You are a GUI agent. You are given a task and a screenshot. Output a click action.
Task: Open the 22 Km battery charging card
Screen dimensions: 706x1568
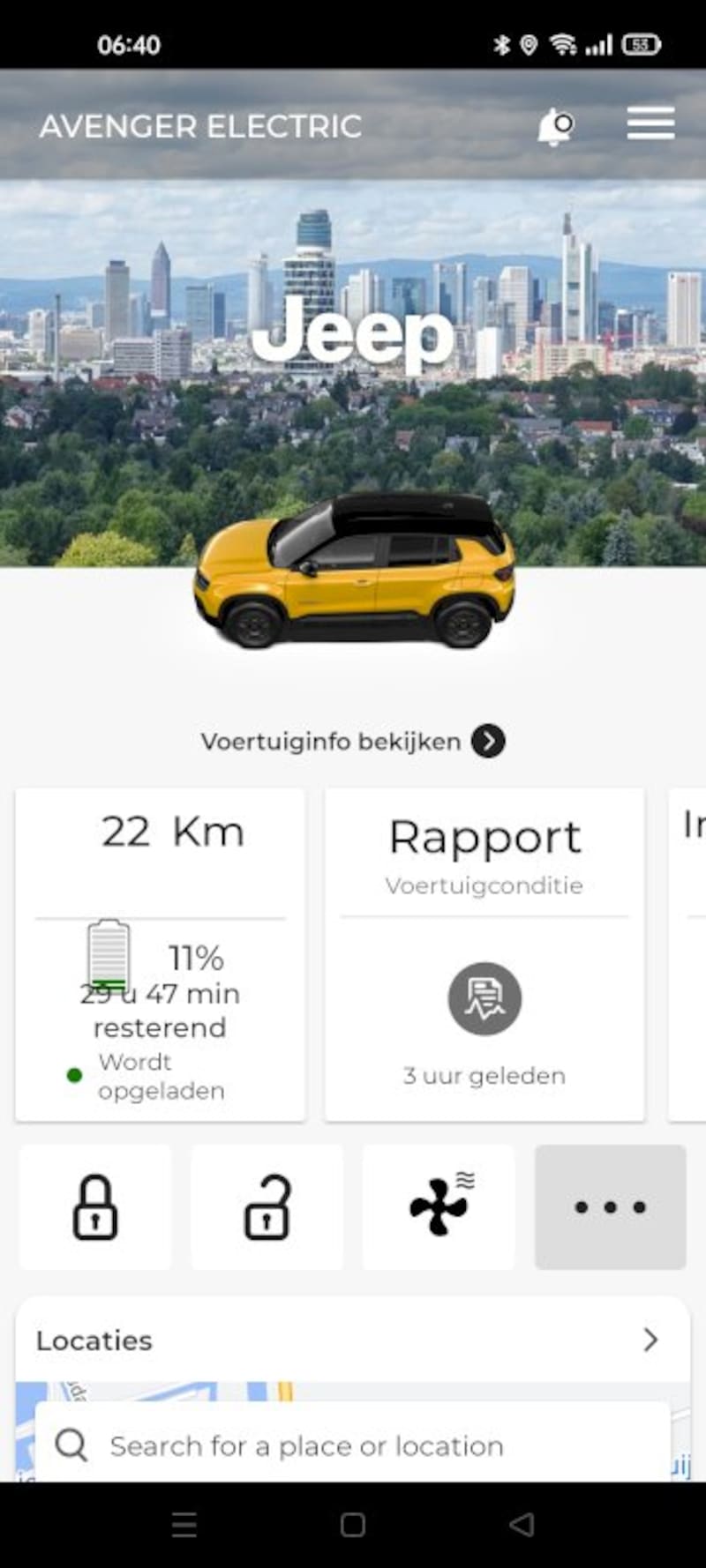161,955
